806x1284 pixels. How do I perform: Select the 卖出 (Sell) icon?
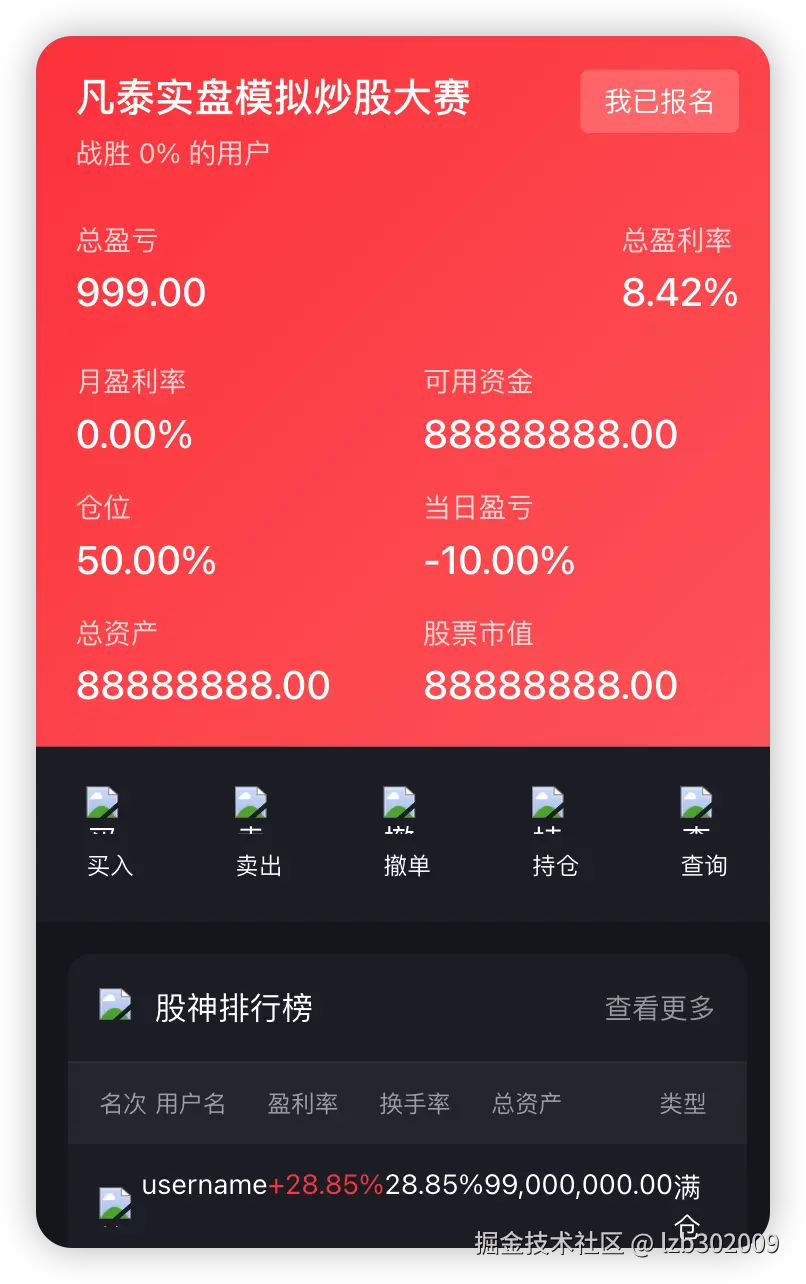click(258, 866)
